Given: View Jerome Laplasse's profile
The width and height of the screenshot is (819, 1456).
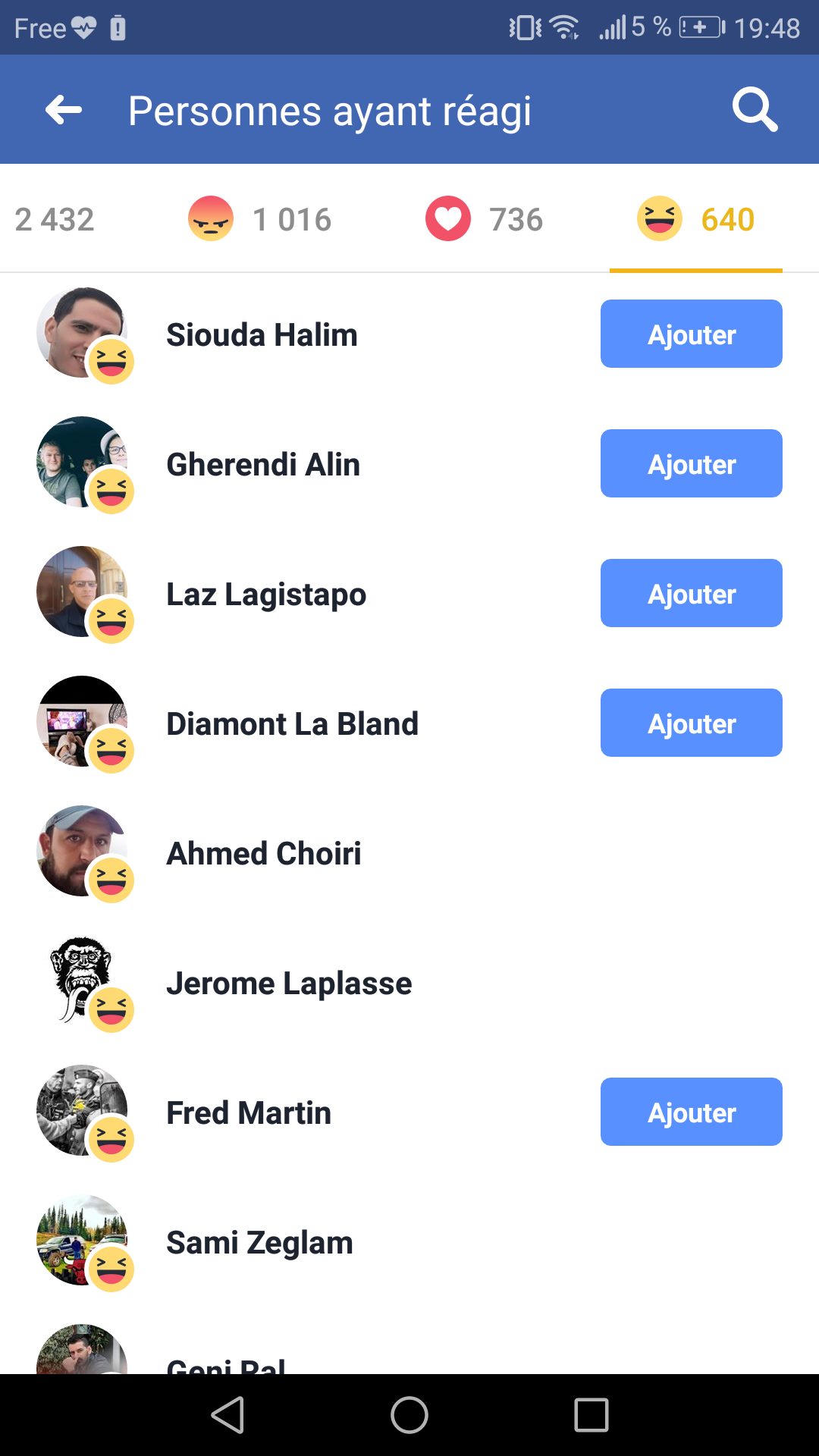Looking at the screenshot, I should [289, 984].
